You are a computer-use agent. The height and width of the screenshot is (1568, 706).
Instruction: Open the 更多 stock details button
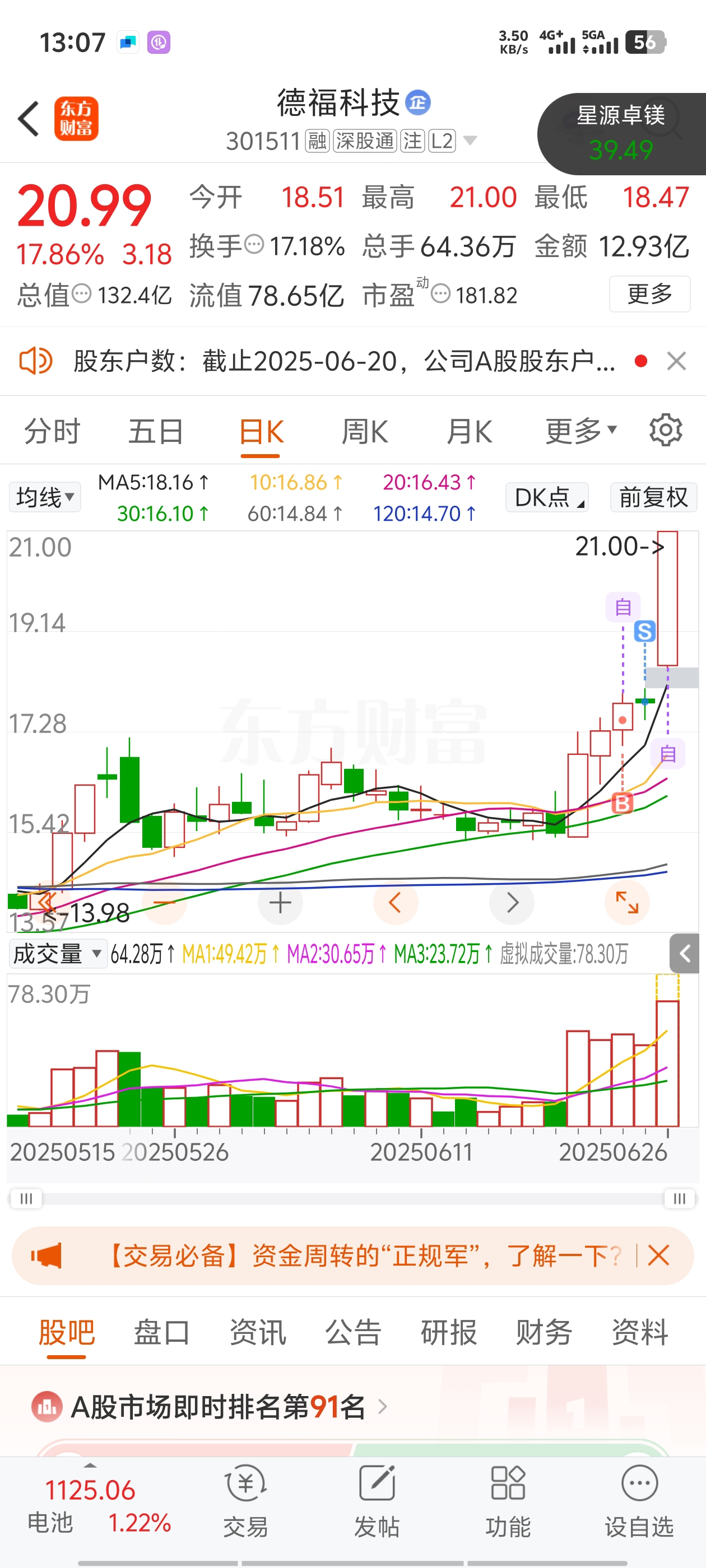click(649, 294)
